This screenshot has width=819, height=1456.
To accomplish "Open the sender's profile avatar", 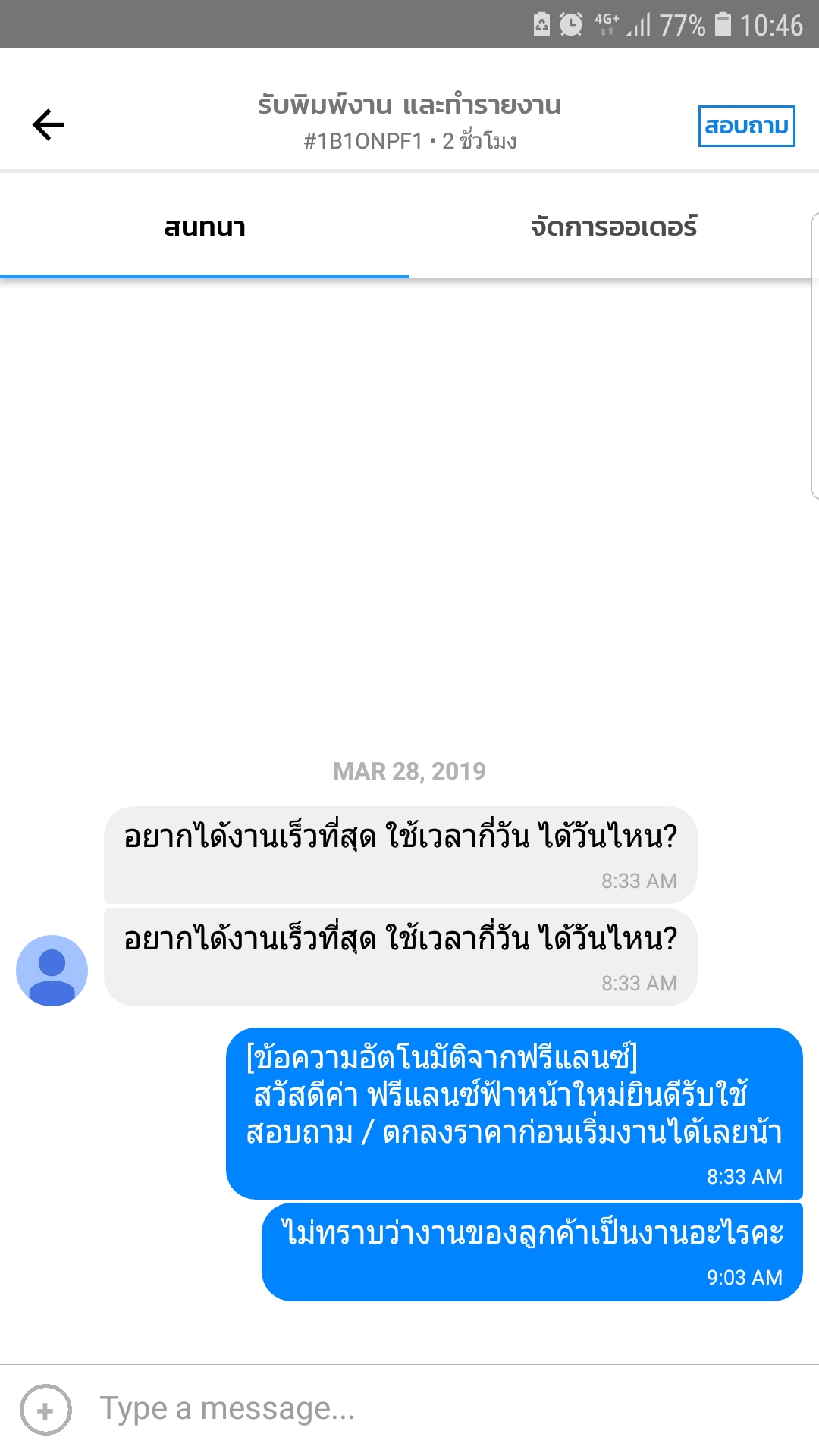I will coord(52,971).
